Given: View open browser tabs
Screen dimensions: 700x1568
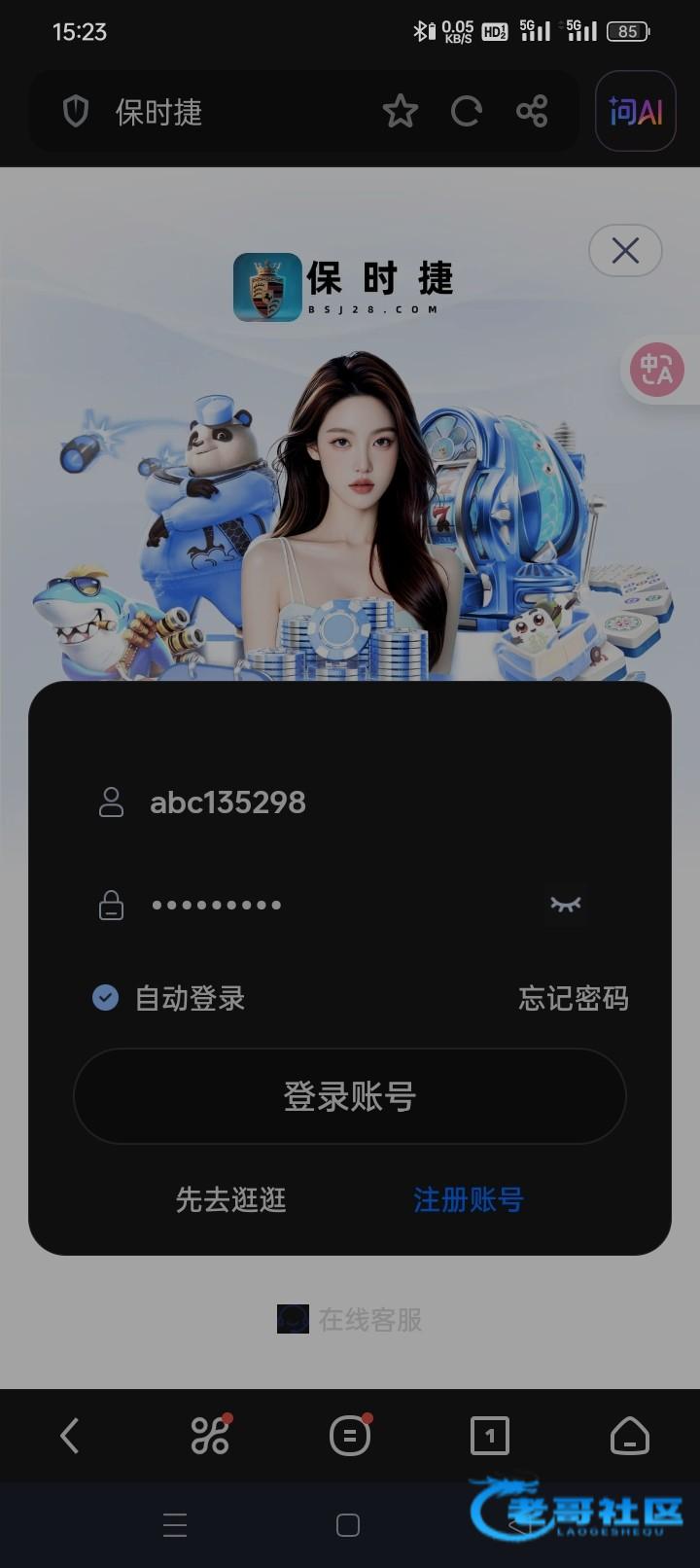Looking at the screenshot, I should (x=489, y=1436).
